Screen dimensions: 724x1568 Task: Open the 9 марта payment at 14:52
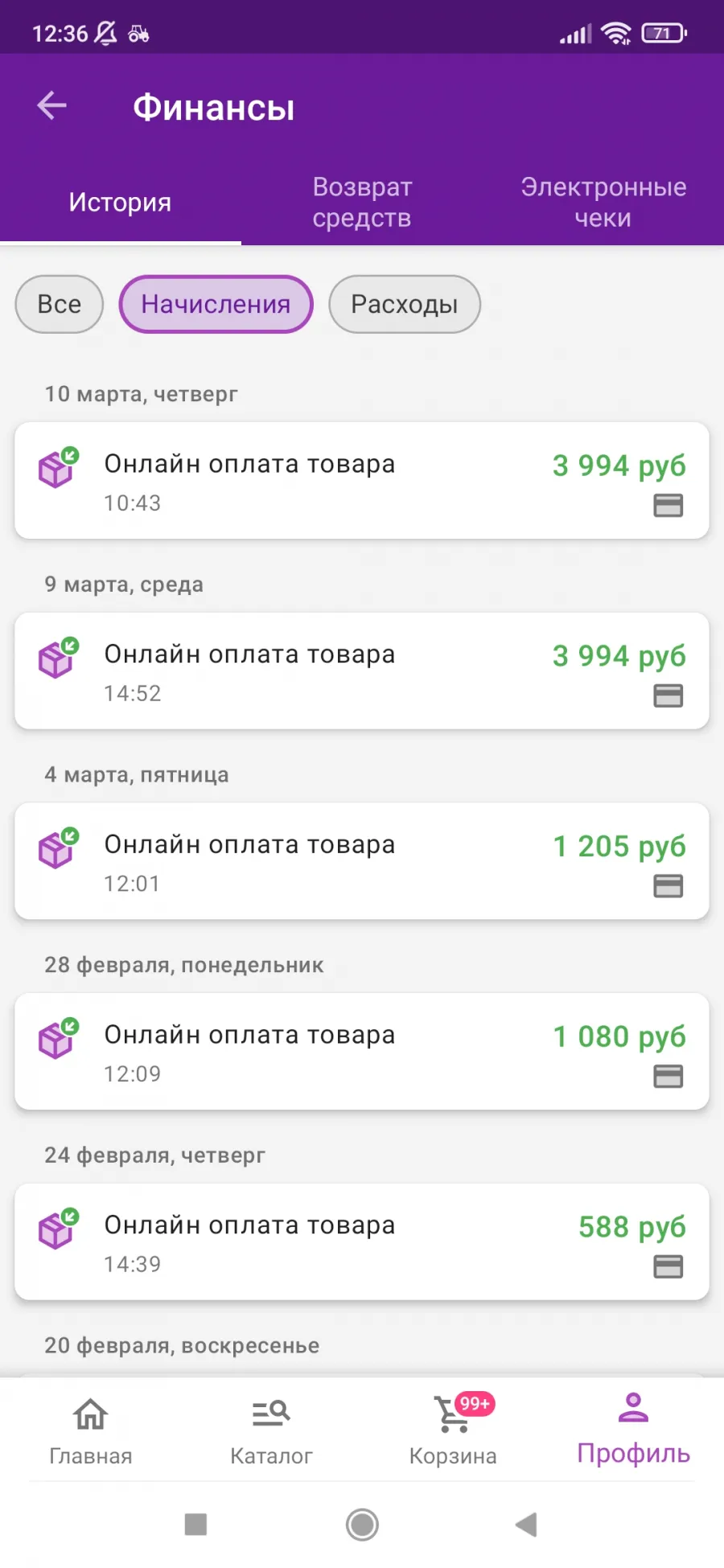pos(362,671)
